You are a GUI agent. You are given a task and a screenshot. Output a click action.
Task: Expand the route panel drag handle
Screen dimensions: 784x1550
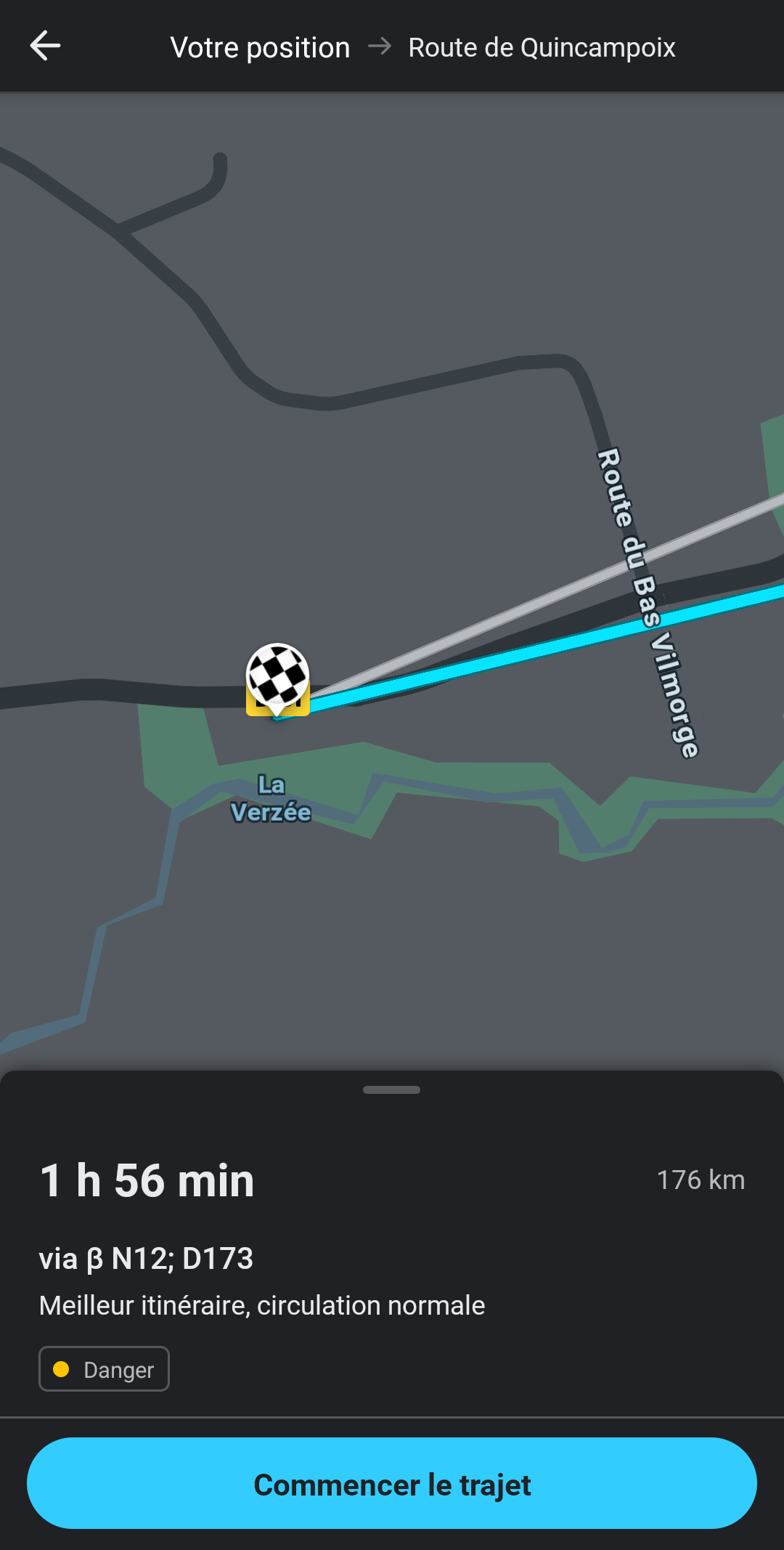tap(392, 1090)
